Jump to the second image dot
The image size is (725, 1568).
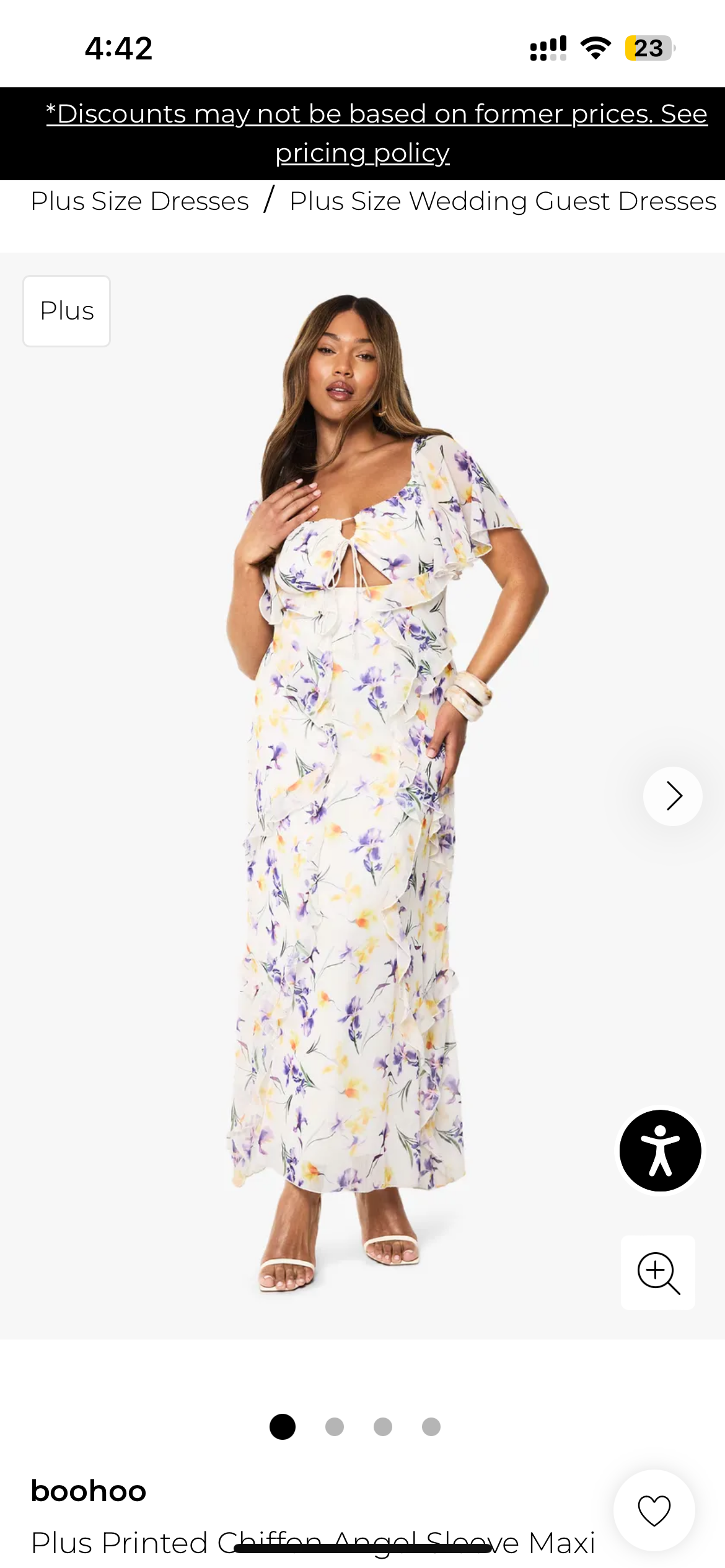coord(335,1426)
